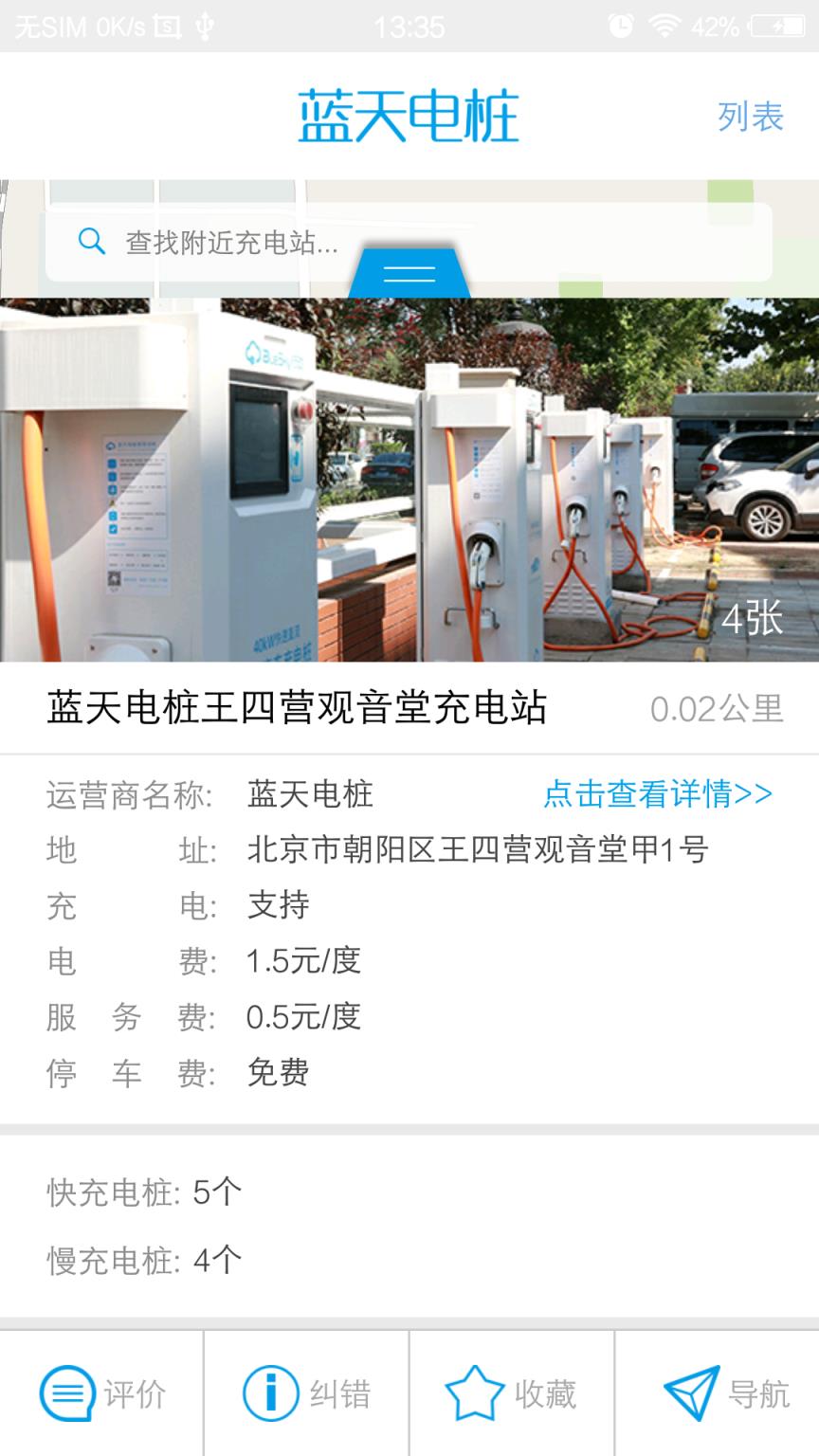819x1456 pixels.
Task: Open 点击查看详情 operator details link
Action: 657,793
